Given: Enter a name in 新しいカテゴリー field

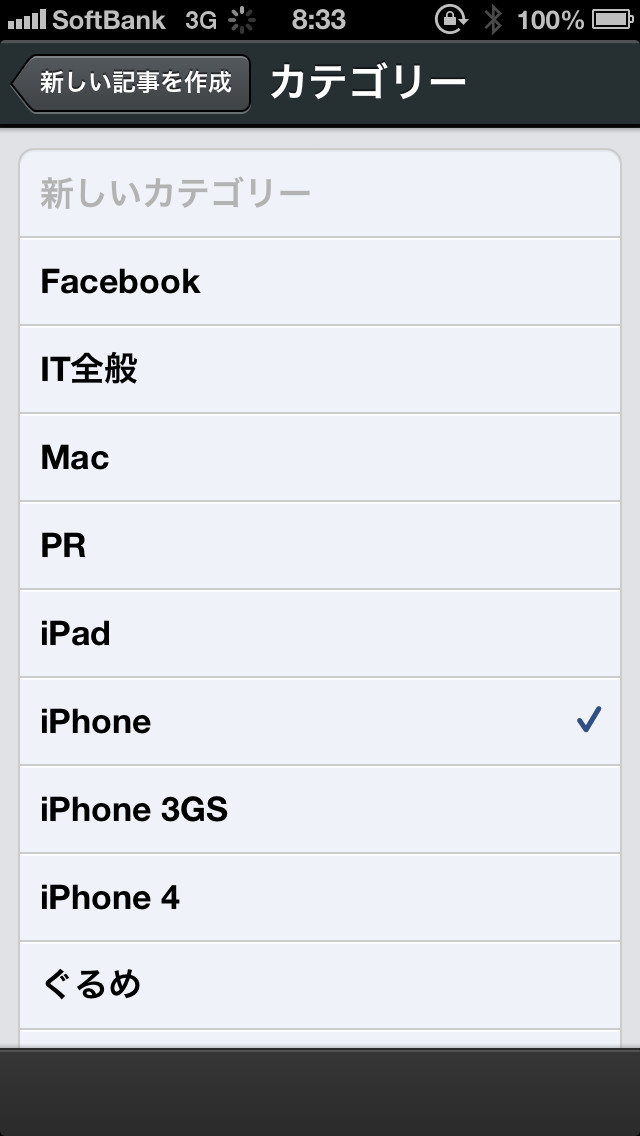Looking at the screenshot, I should pyautogui.click(x=320, y=194).
